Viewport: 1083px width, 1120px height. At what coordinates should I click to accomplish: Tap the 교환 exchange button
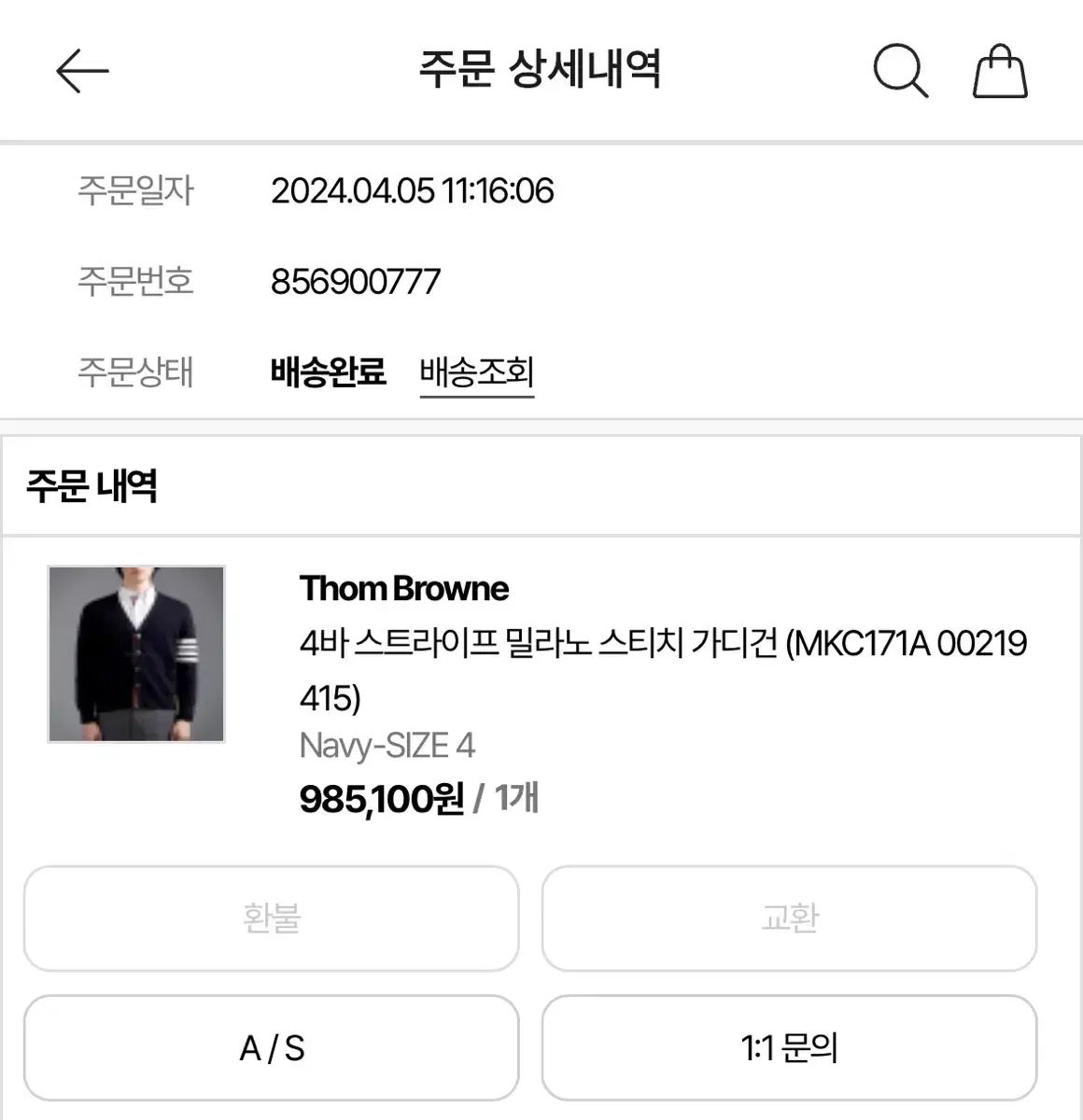pos(789,918)
